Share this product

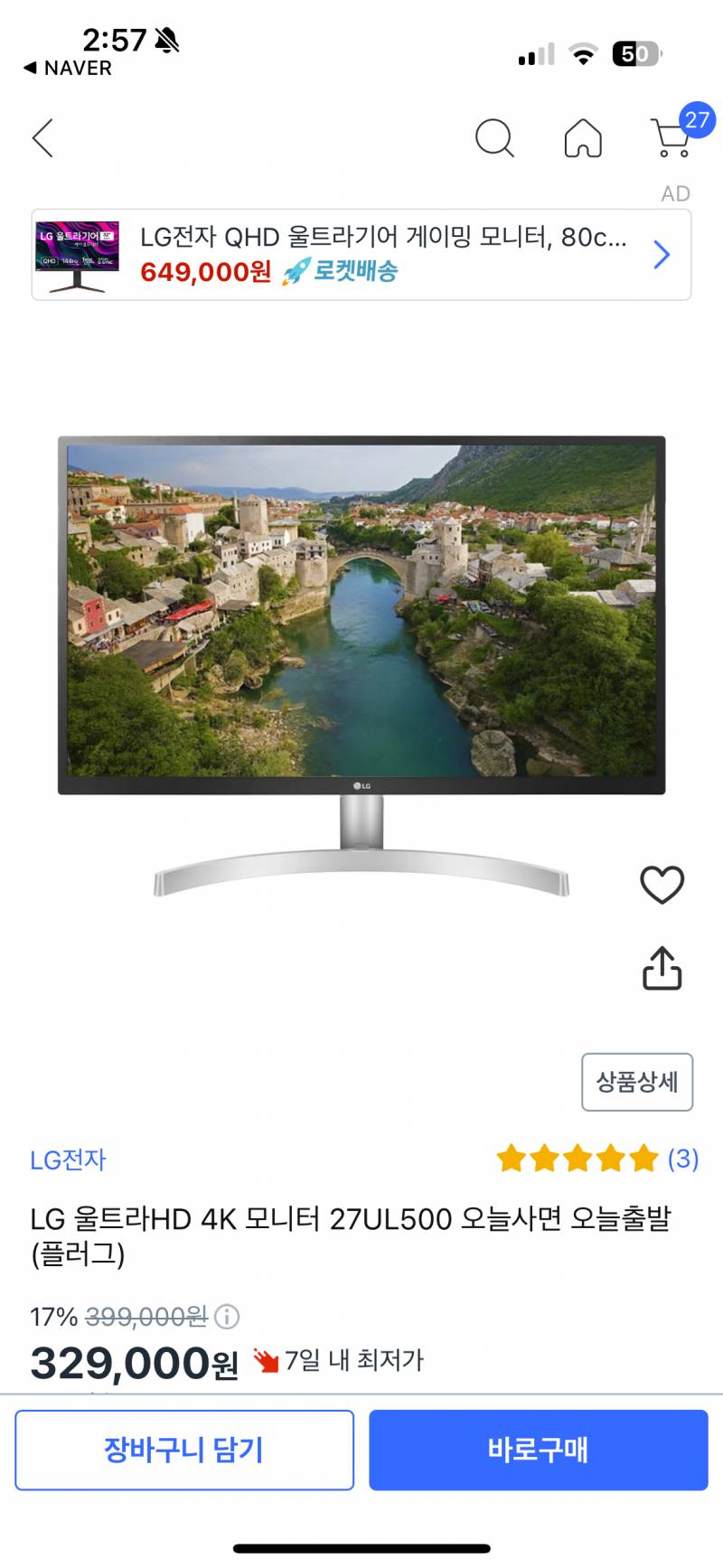662,968
